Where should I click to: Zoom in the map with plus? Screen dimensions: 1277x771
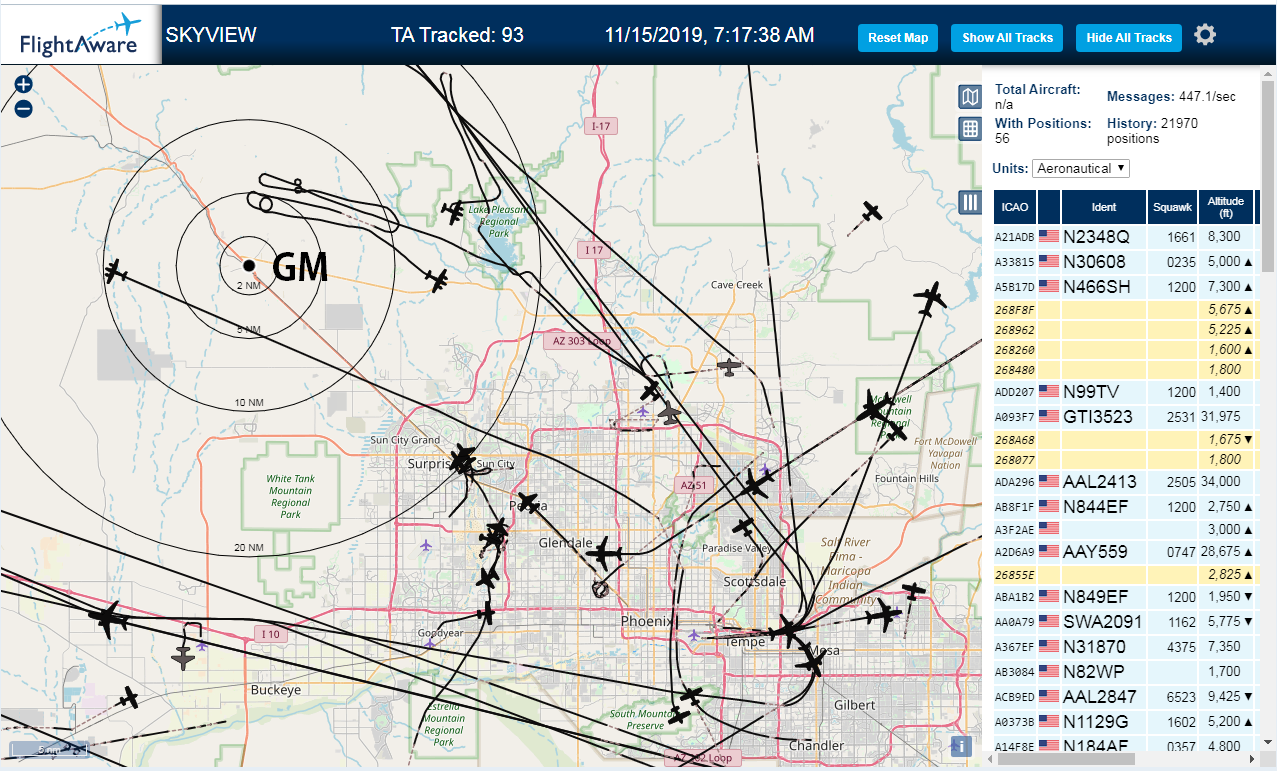tap(24, 85)
